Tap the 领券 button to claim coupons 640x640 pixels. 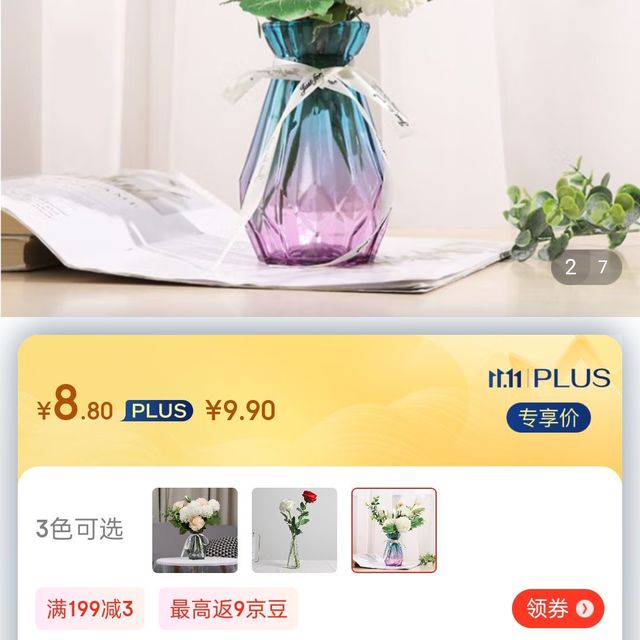(559, 608)
